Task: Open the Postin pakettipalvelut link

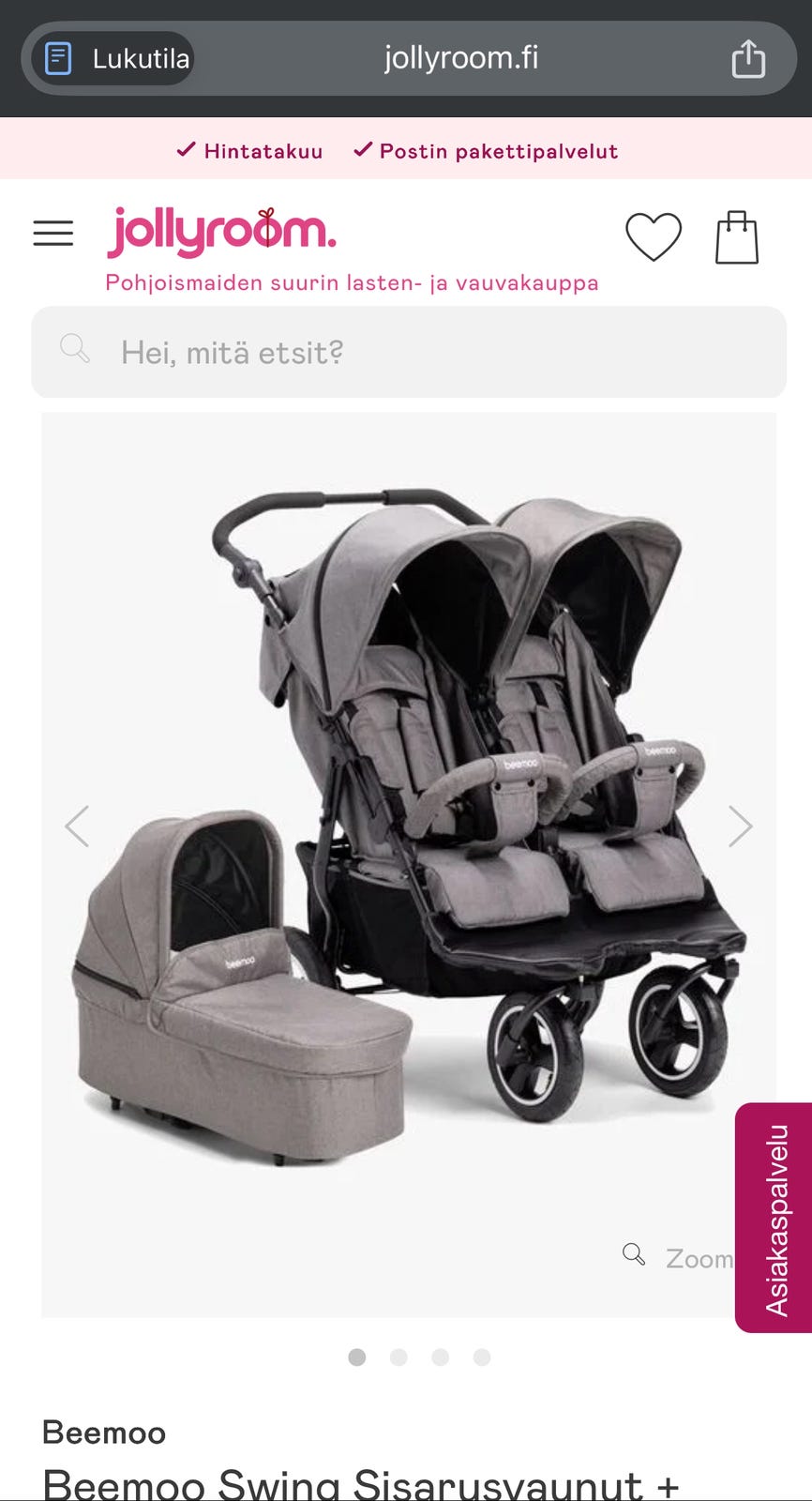Action: [x=486, y=151]
